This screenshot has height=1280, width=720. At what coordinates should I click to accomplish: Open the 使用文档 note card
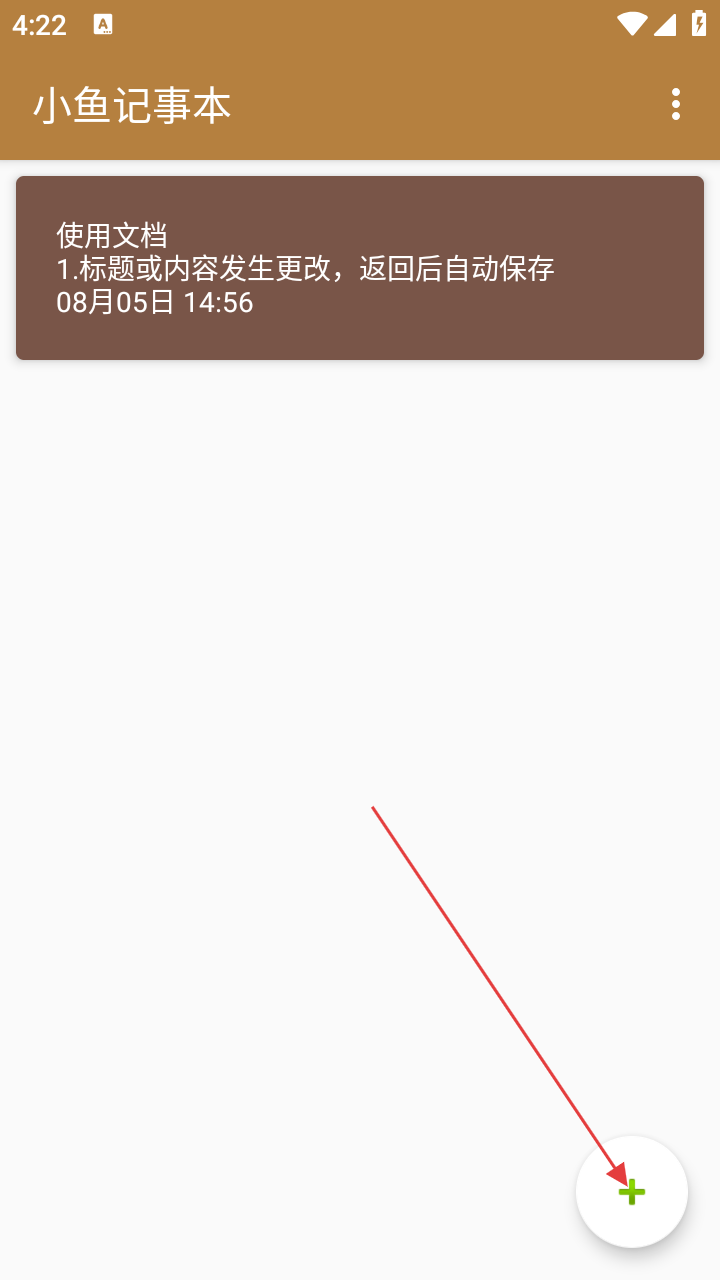coord(360,268)
